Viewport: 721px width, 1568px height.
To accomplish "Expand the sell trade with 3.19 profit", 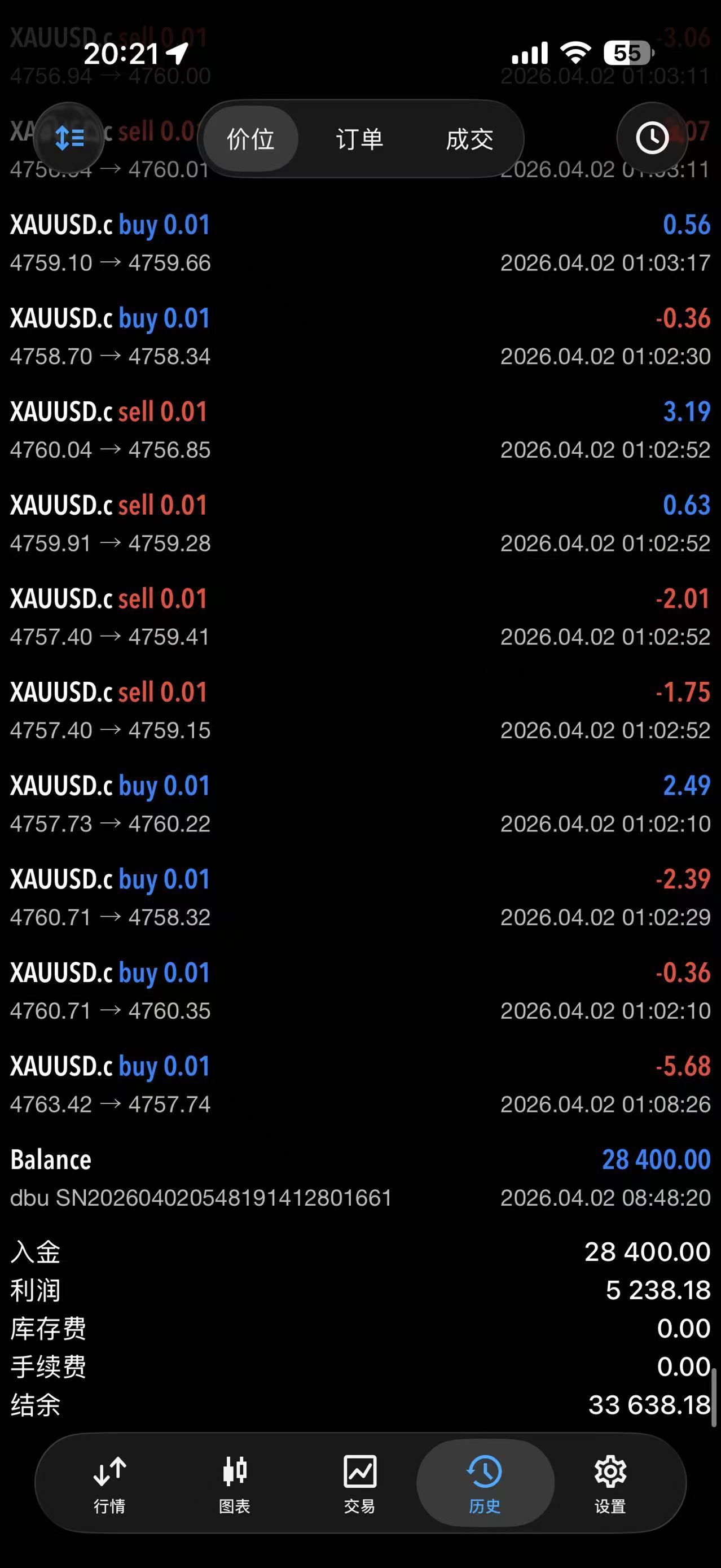I will [x=360, y=430].
